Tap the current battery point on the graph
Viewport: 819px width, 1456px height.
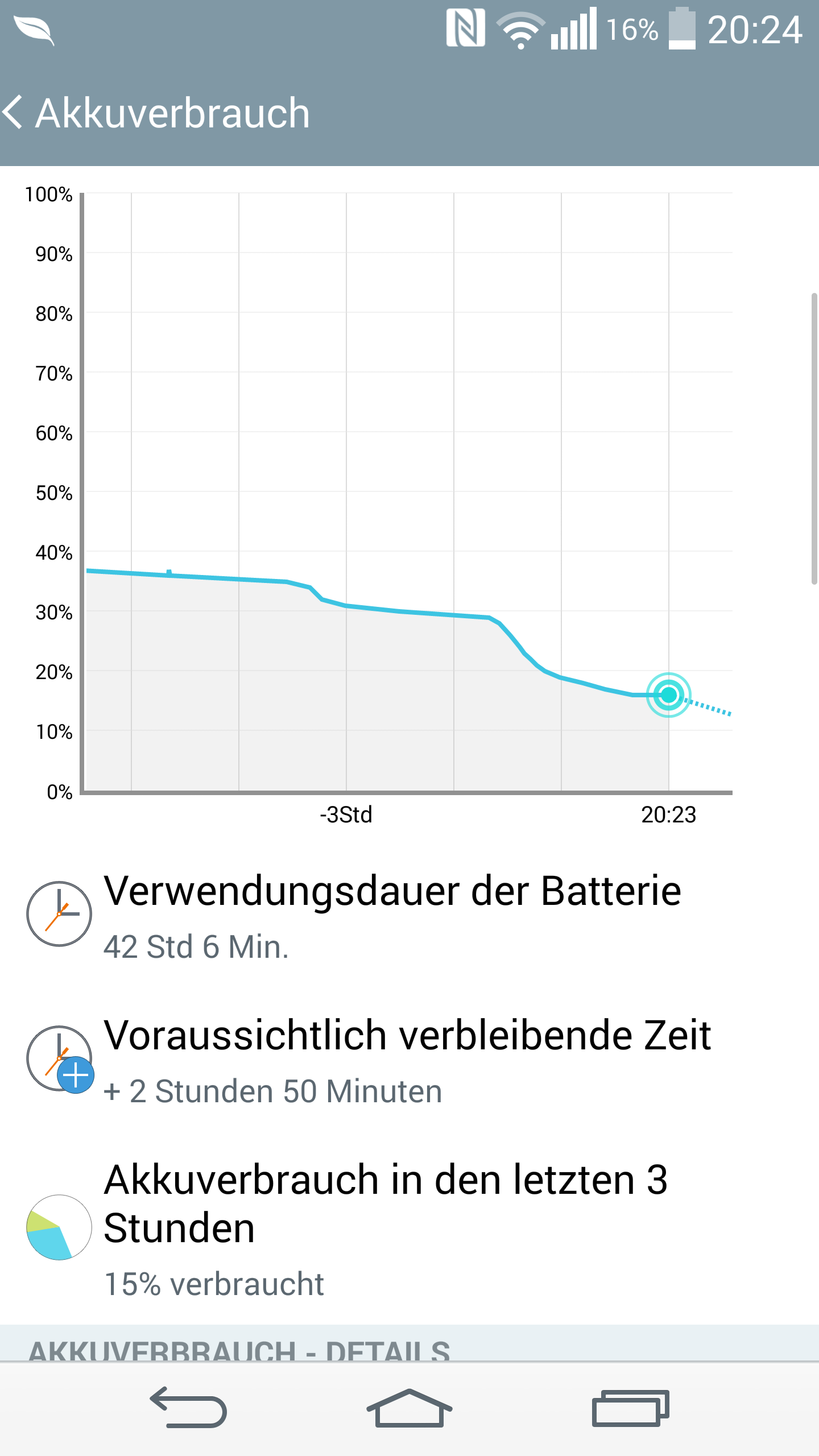tap(669, 694)
